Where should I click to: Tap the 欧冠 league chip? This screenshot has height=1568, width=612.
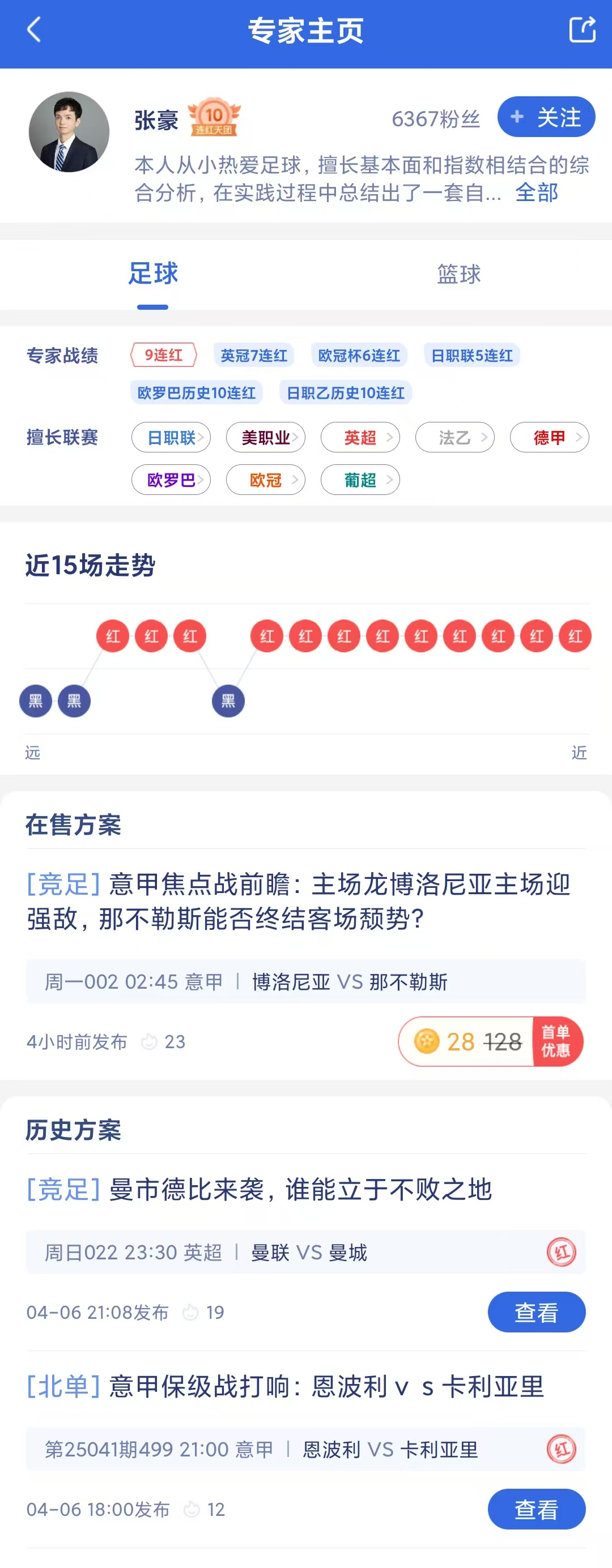coord(266,480)
